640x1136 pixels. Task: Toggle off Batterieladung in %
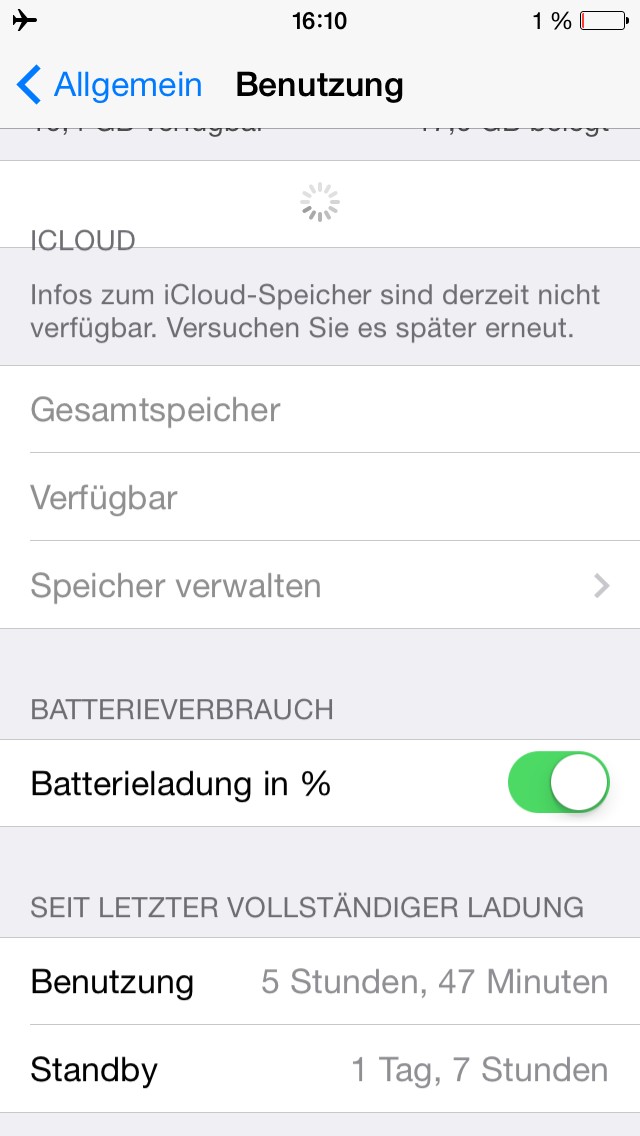pyautogui.click(x=558, y=782)
